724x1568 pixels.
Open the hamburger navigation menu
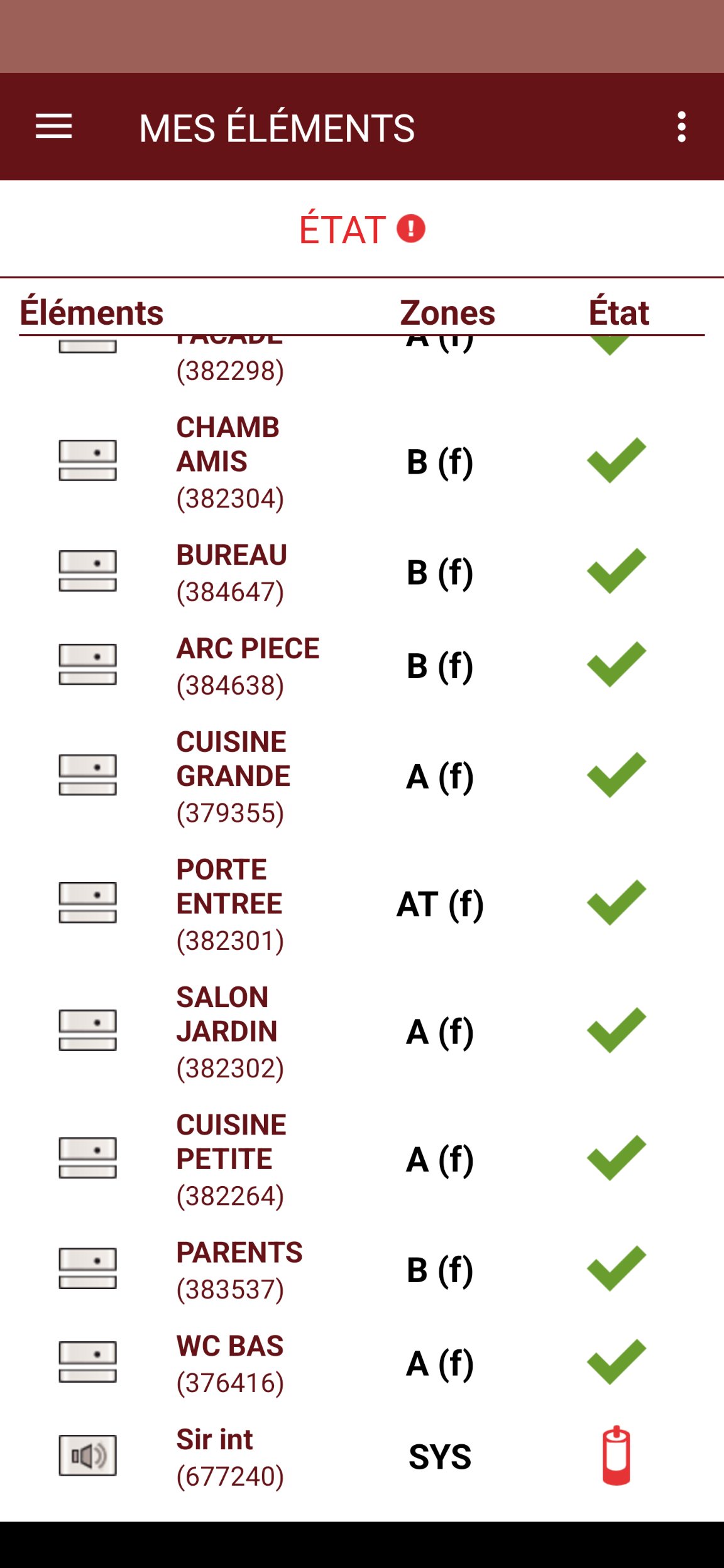(54, 128)
